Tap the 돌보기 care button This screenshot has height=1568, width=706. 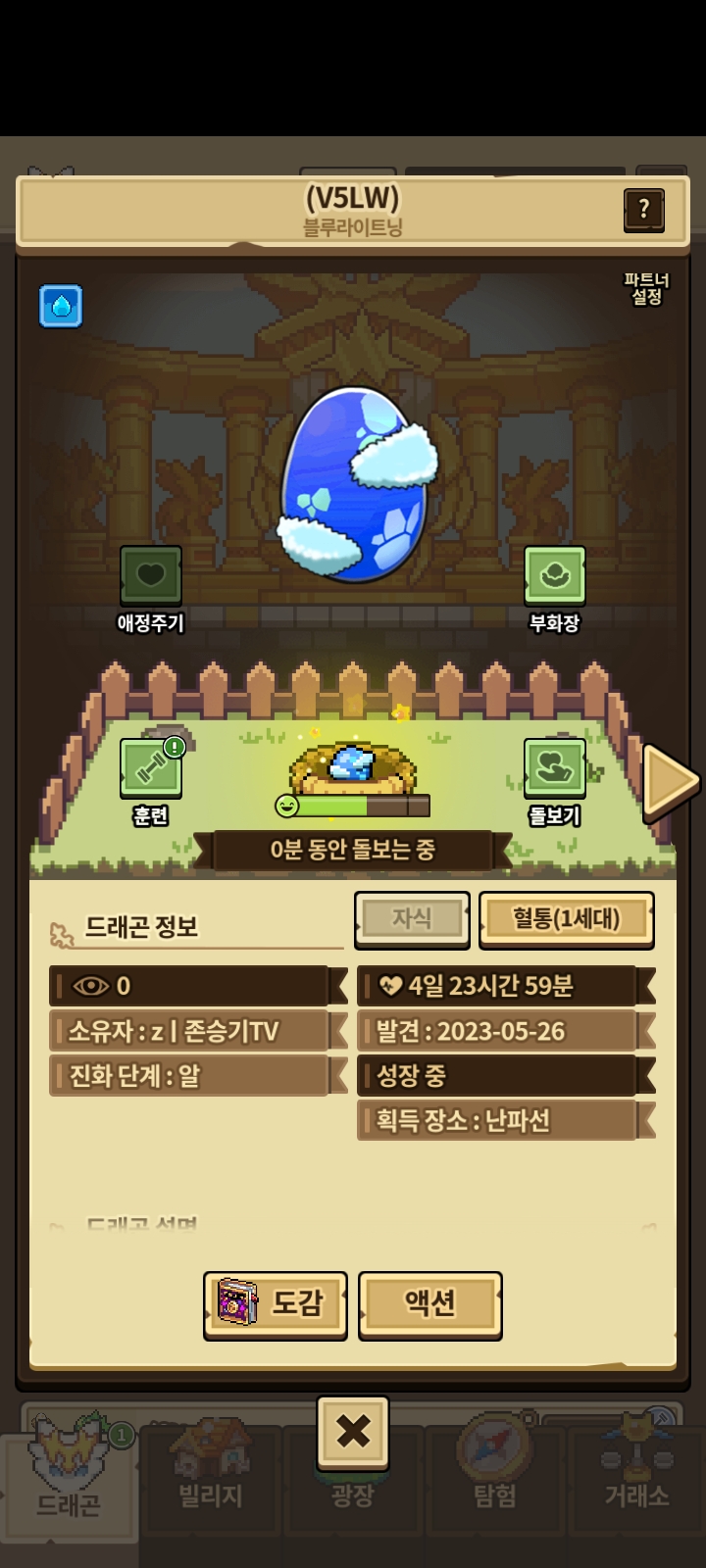(x=554, y=768)
